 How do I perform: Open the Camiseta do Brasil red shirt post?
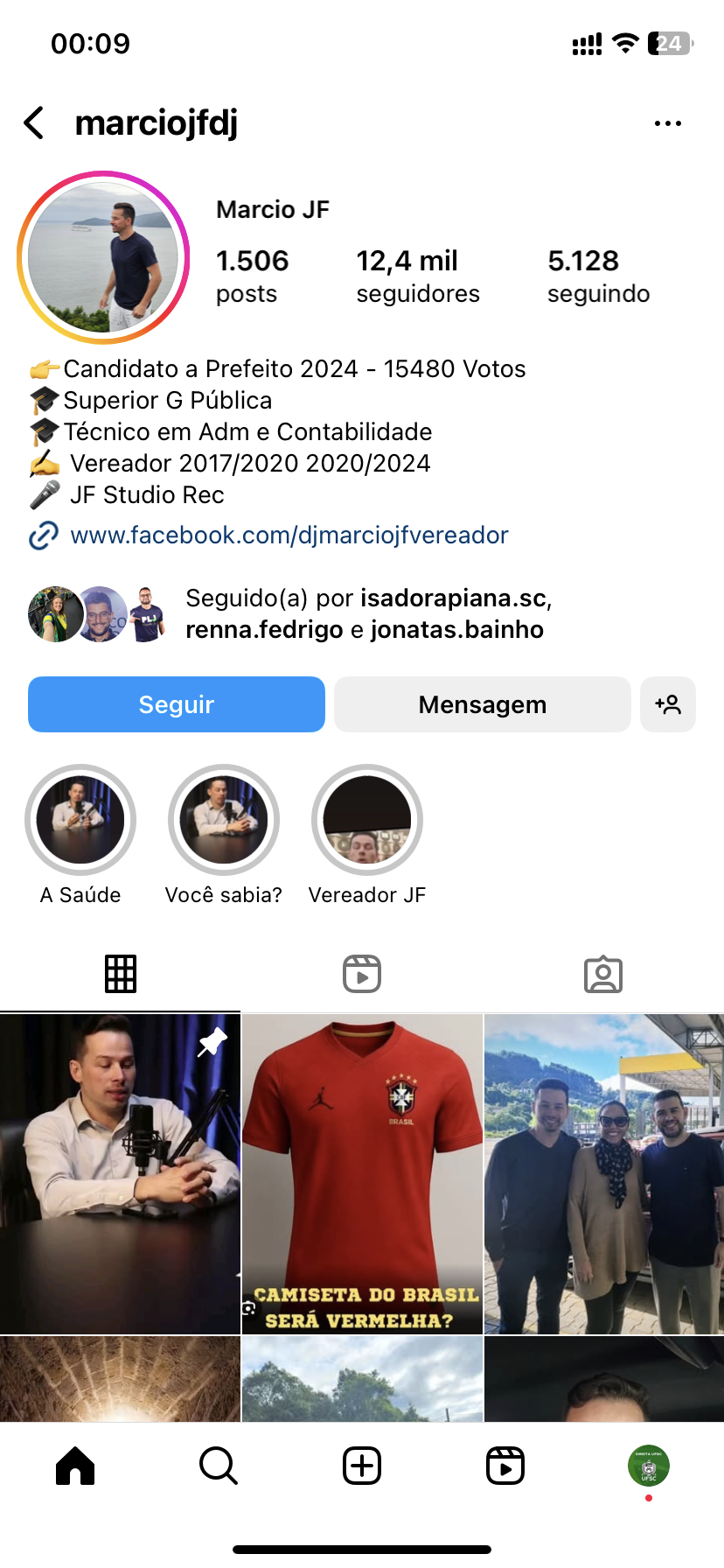pyautogui.click(x=362, y=1173)
